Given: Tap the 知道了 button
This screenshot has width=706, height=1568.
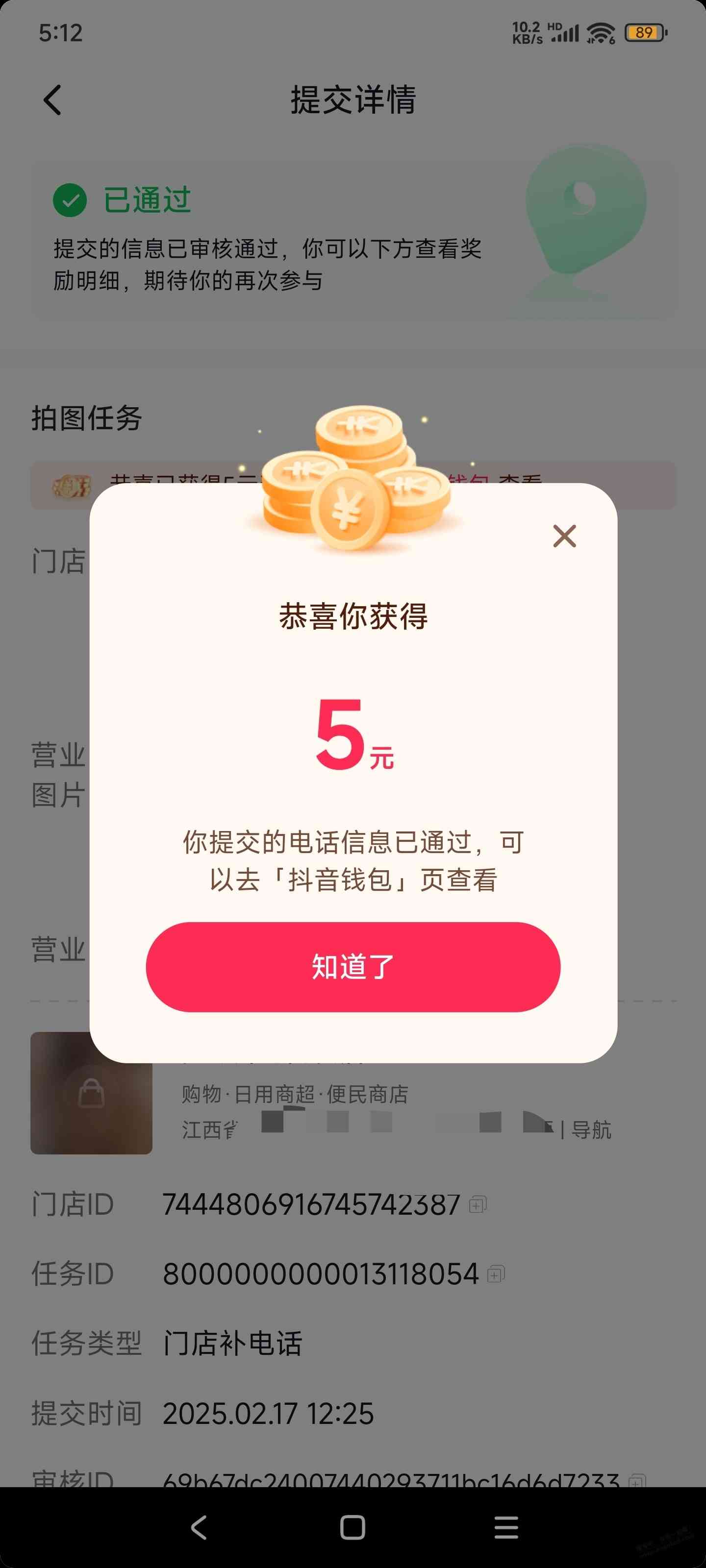Looking at the screenshot, I should tap(353, 967).
